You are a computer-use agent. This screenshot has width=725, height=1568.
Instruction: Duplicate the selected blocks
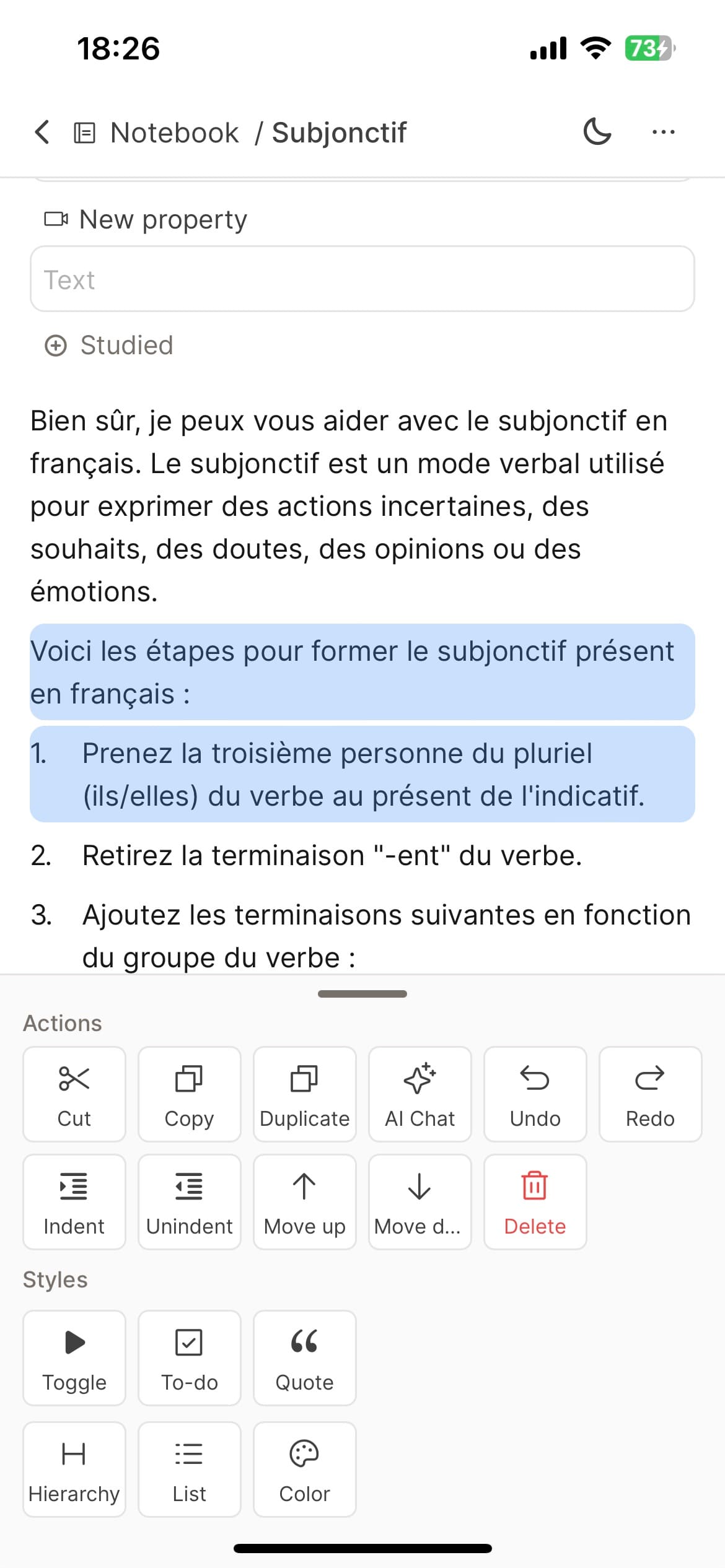point(304,1094)
